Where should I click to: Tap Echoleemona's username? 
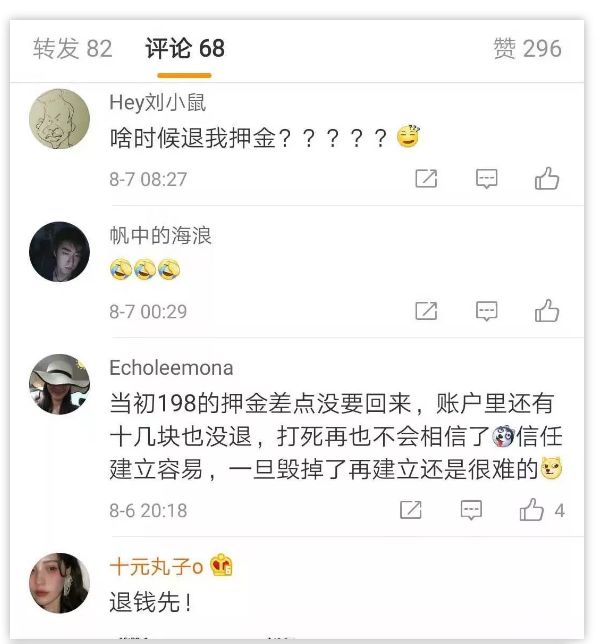pyautogui.click(x=171, y=368)
